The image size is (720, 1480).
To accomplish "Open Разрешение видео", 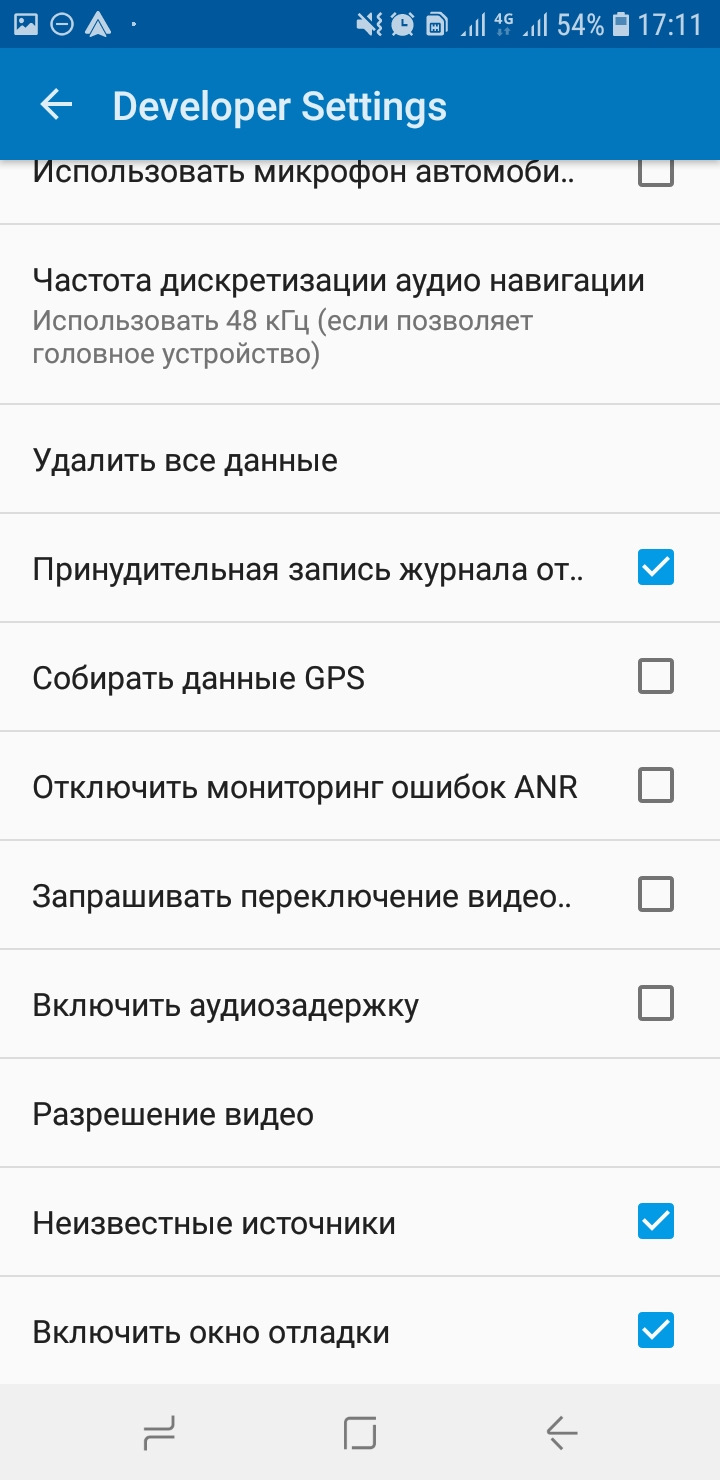I will (x=173, y=1114).
